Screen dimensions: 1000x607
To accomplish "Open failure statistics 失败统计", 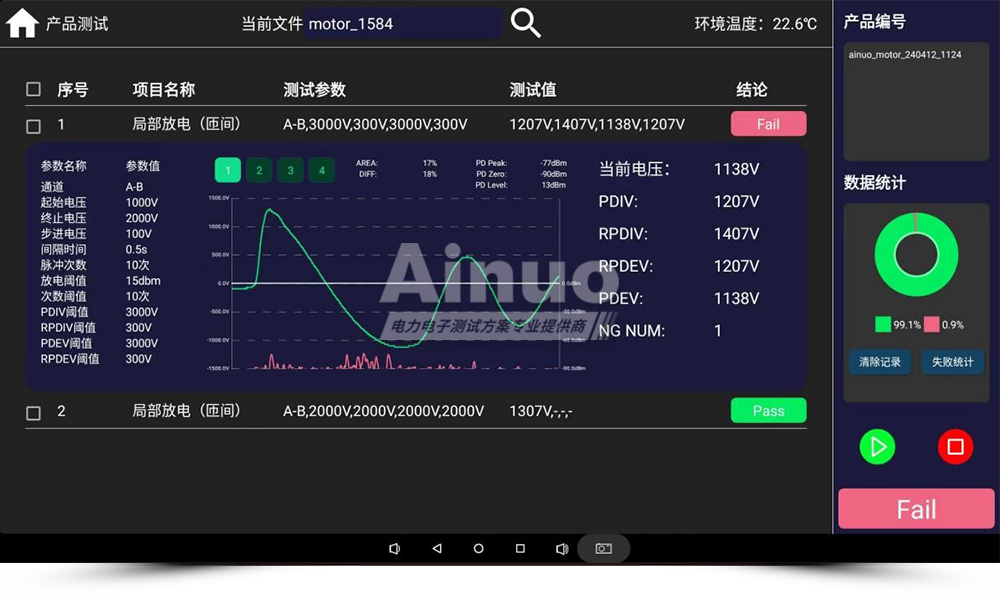I will (952, 362).
